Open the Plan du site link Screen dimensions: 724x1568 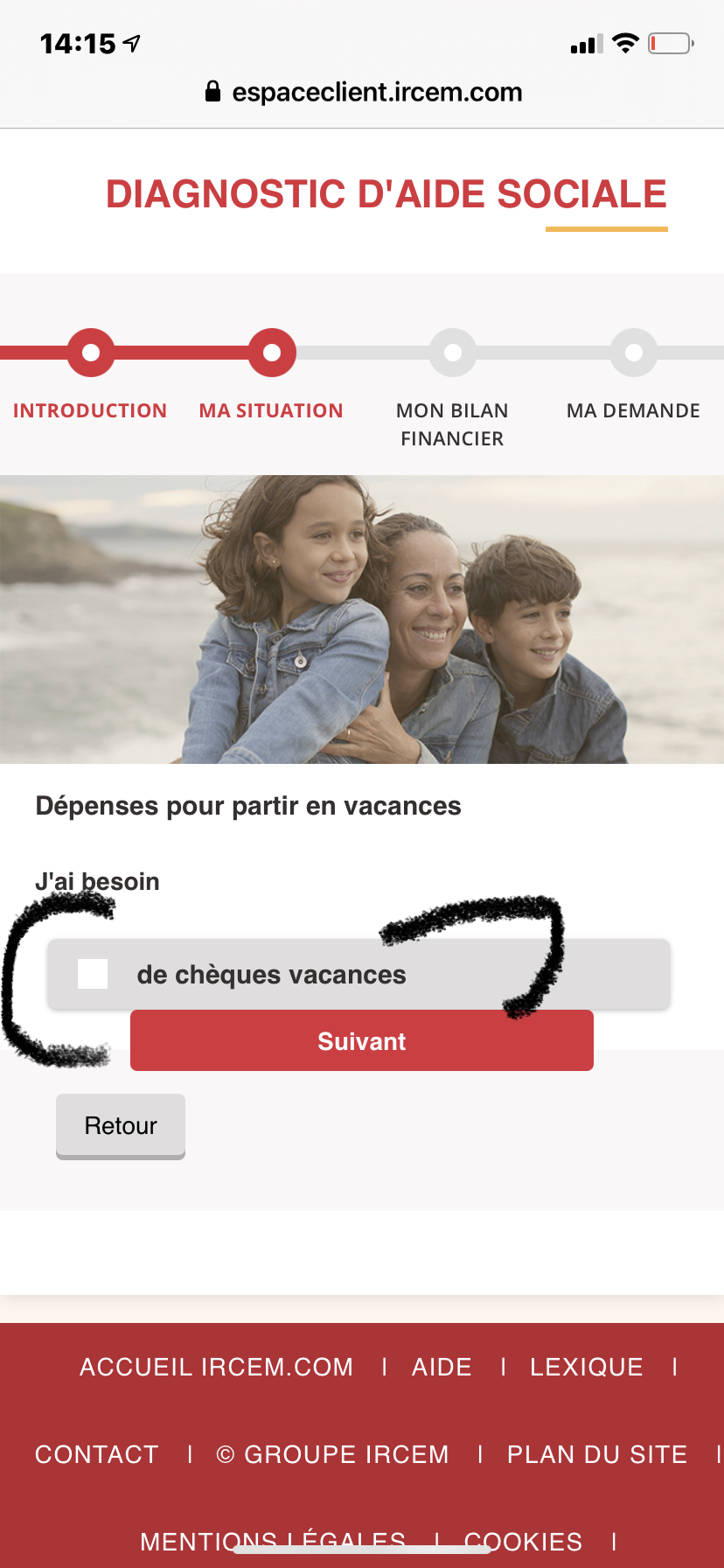click(x=597, y=1454)
